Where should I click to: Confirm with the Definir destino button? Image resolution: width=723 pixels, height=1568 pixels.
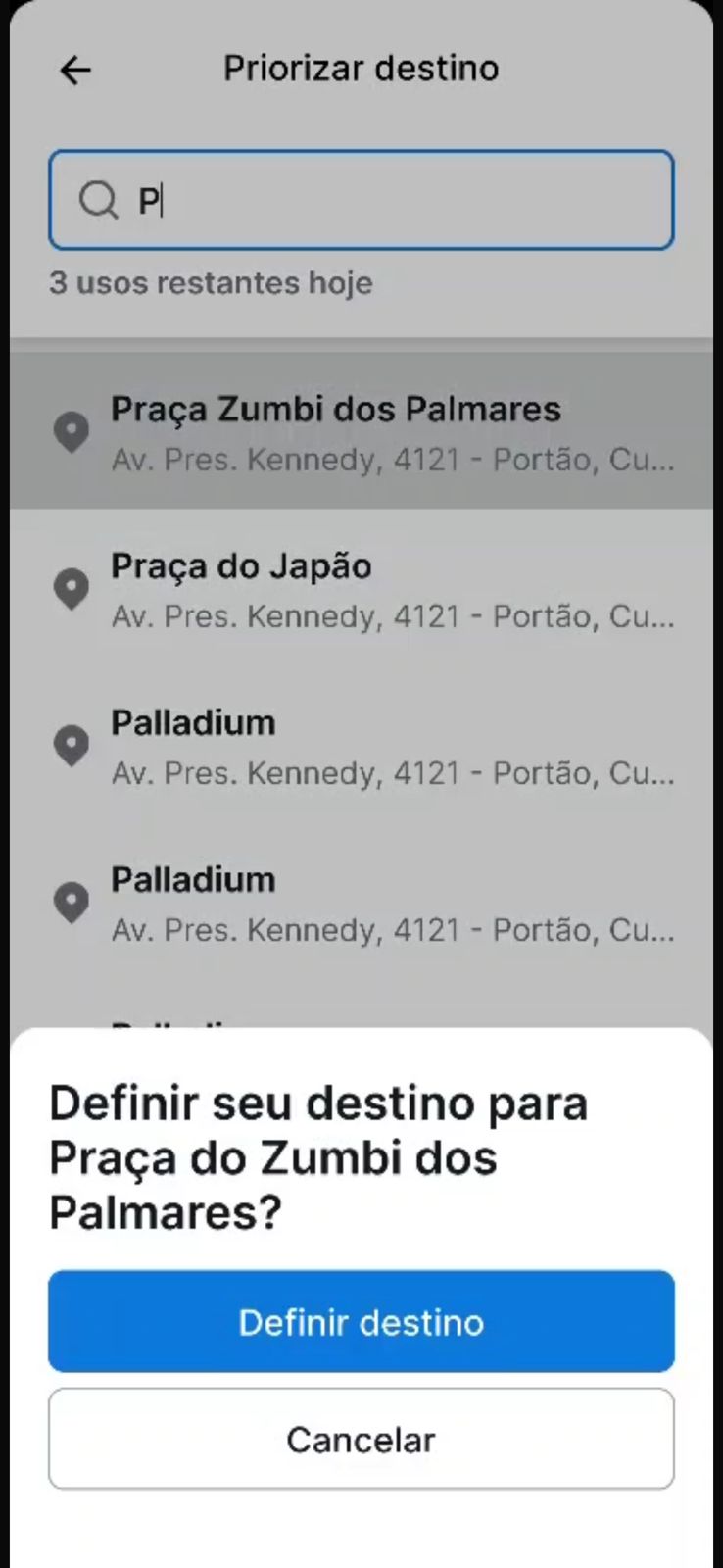pyautogui.click(x=361, y=1321)
